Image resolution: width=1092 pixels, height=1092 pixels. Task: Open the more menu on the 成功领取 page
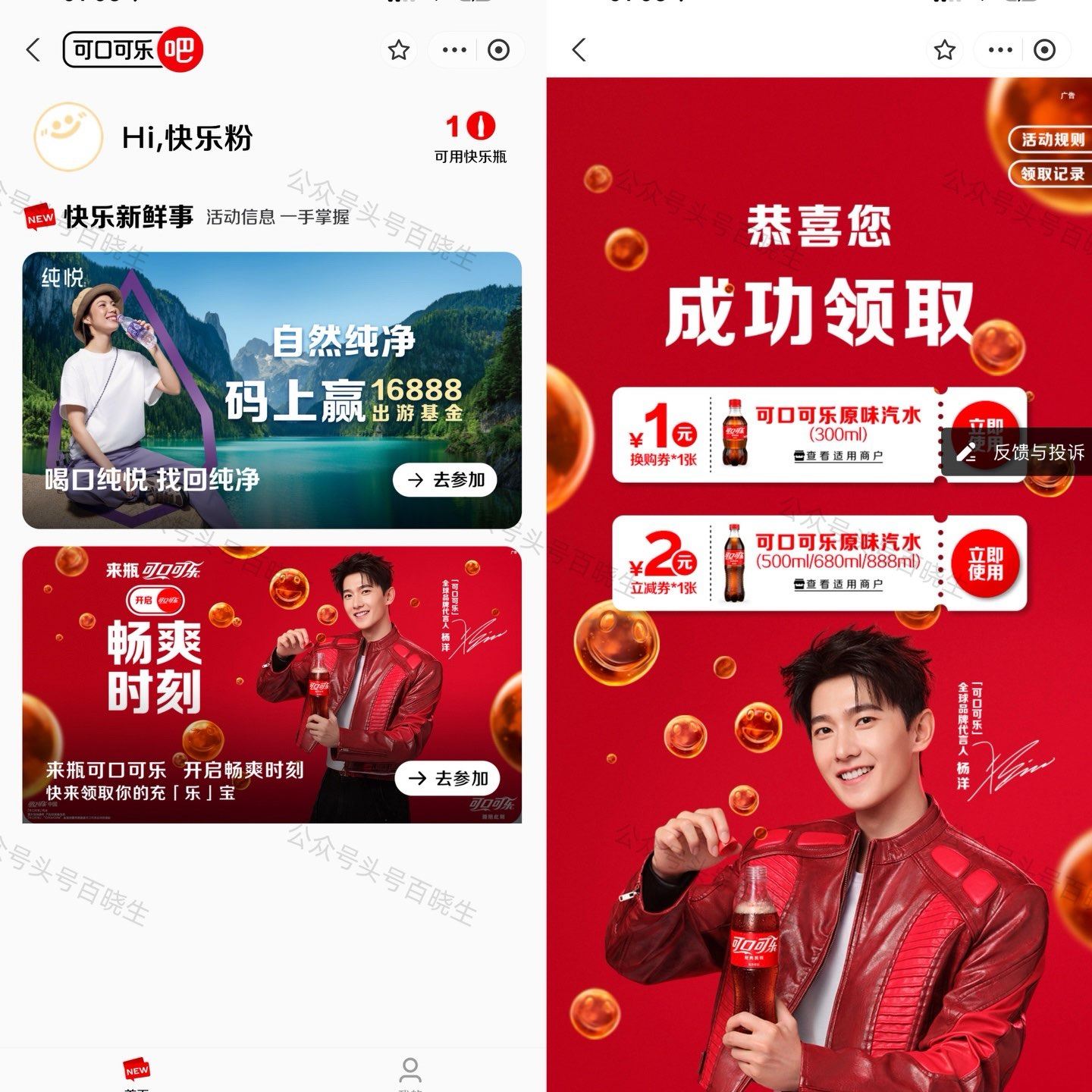pyautogui.click(x=1000, y=50)
